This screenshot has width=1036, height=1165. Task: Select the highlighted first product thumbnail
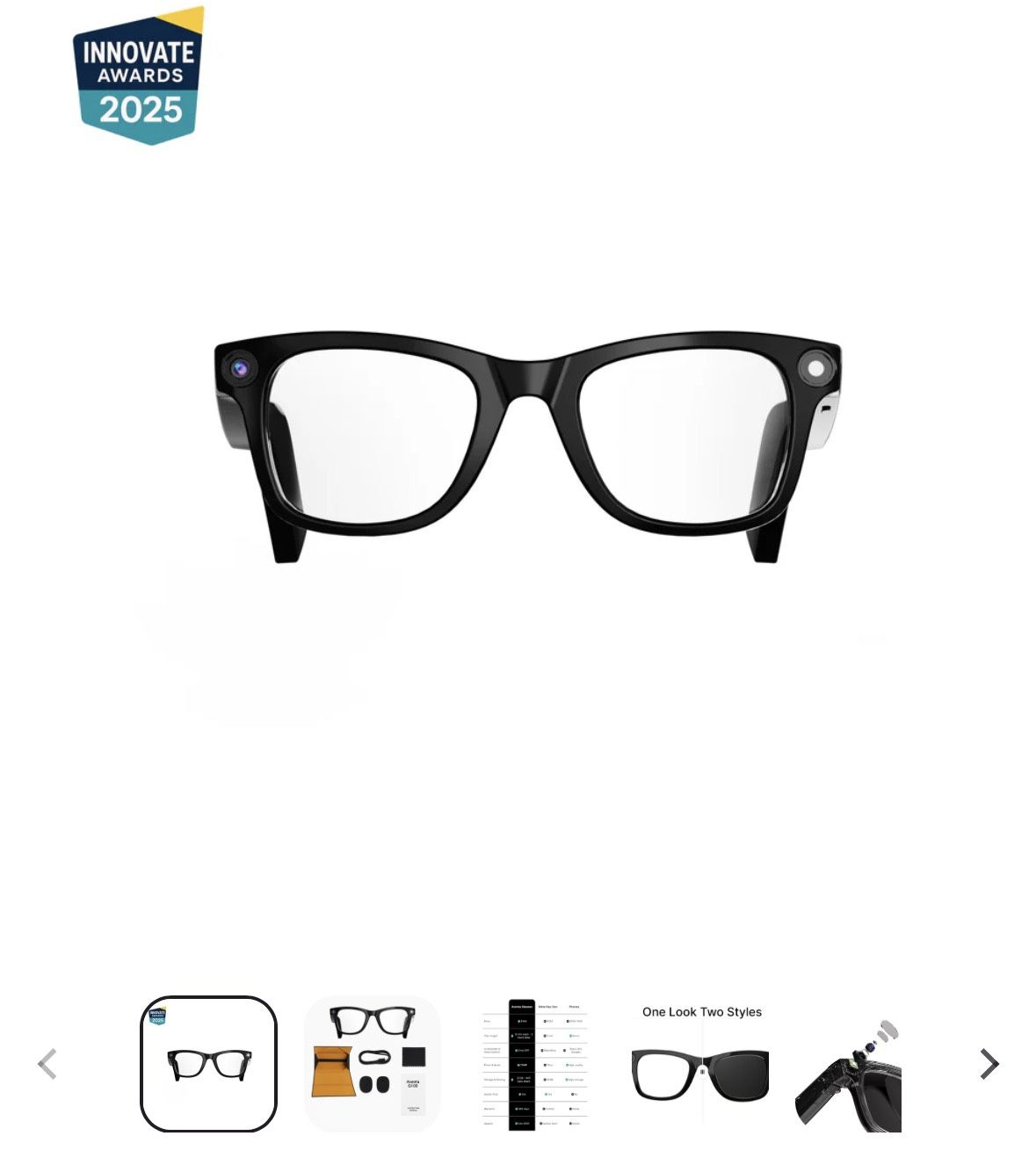207,1063
